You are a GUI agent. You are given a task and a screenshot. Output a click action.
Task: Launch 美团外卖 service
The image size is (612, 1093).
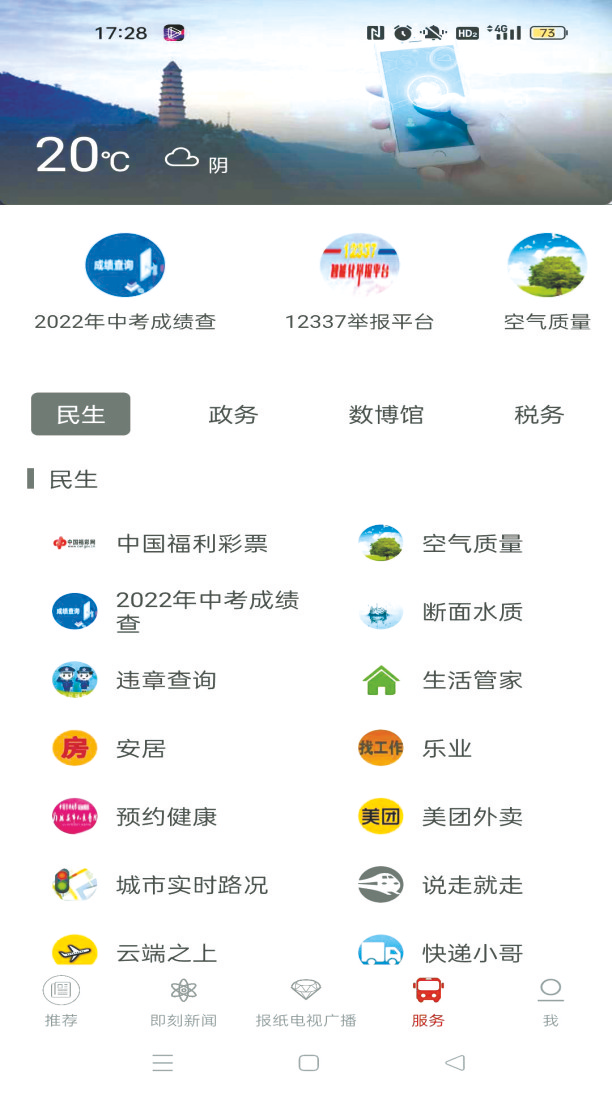441,816
